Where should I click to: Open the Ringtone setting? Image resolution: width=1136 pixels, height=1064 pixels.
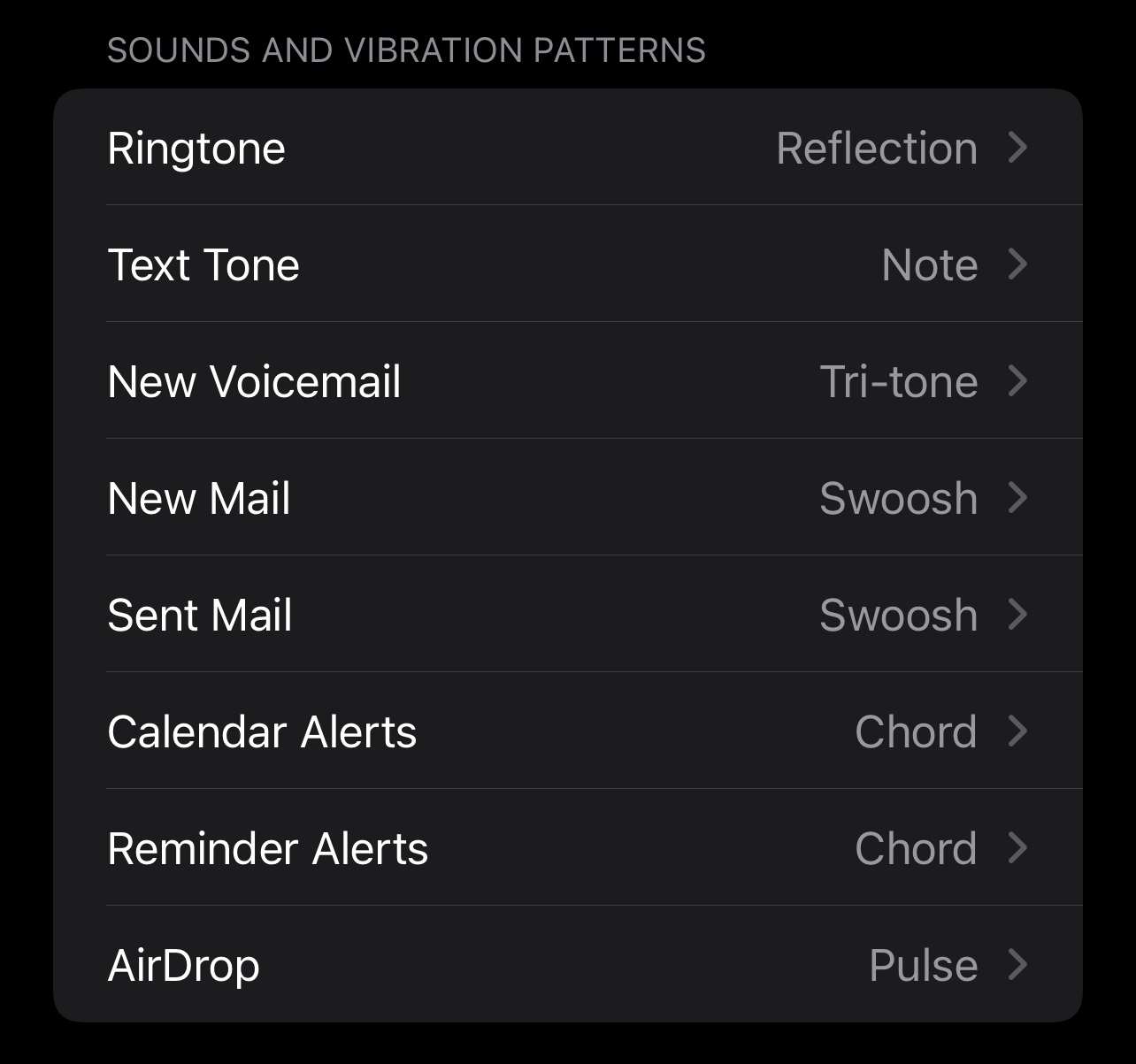coord(566,148)
